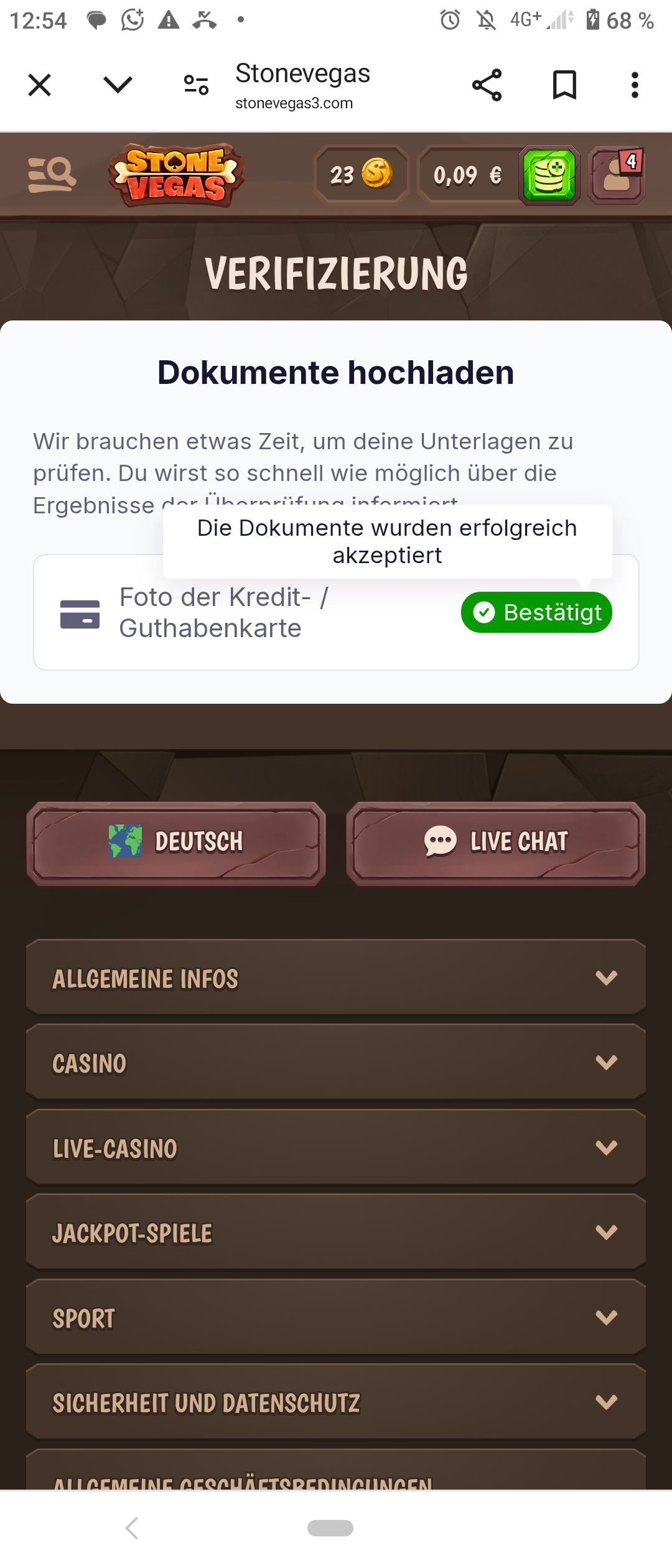This screenshot has height=1568, width=672.
Task: Tap the Bestätigt status badge
Action: point(536,612)
